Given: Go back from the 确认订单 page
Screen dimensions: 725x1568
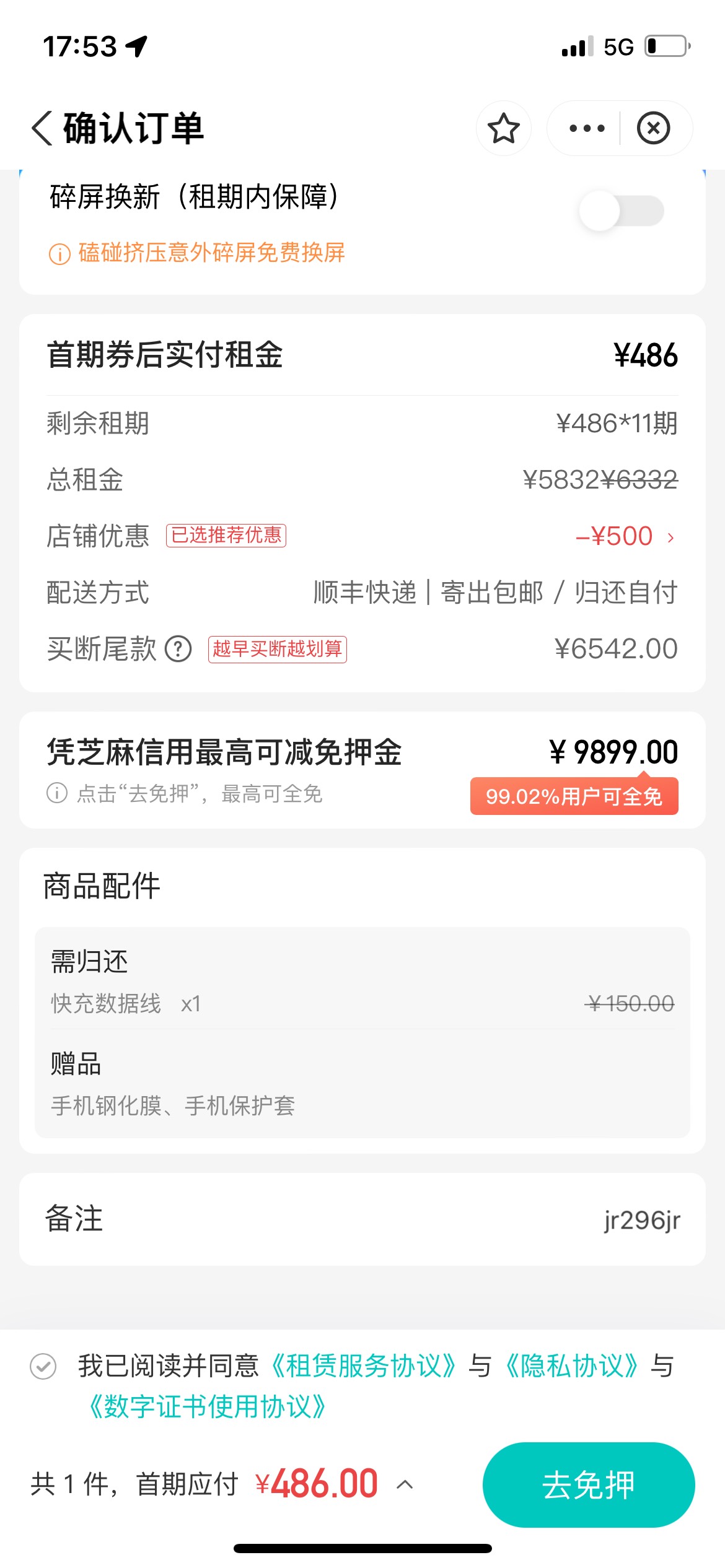Looking at the screenshot, I should [x=42, y=128].
